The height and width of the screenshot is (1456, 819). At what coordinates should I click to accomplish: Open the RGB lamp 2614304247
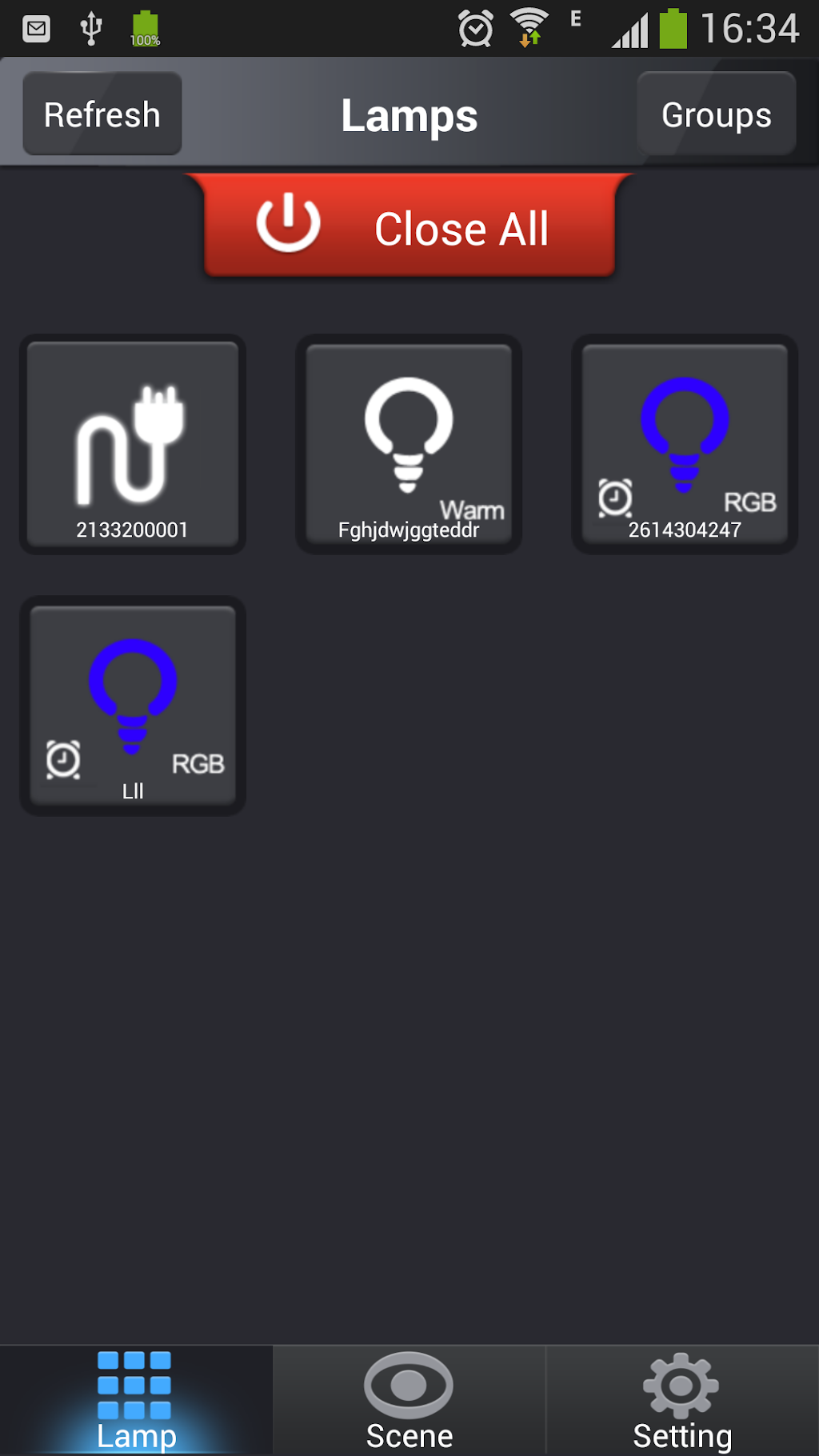[685, 444]
